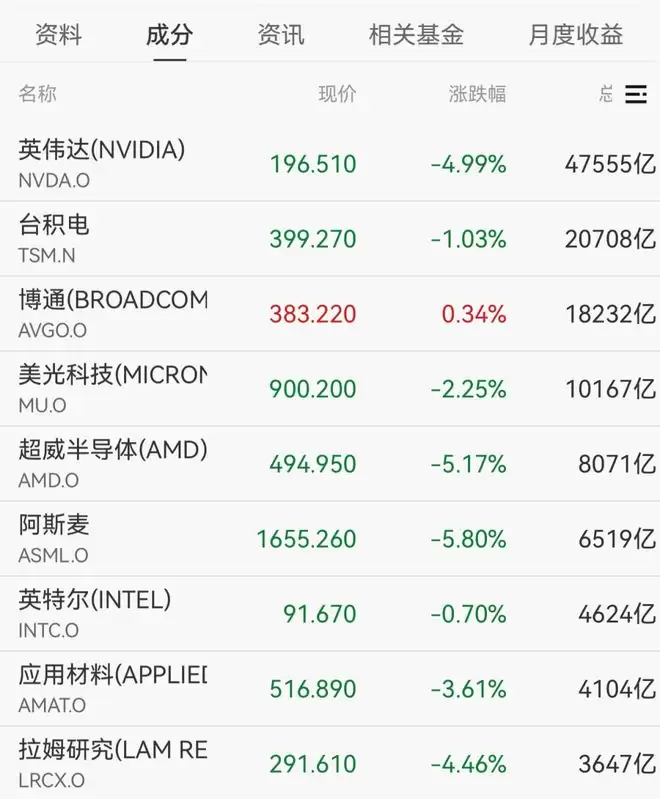Open the 资讯 tab

281,35
